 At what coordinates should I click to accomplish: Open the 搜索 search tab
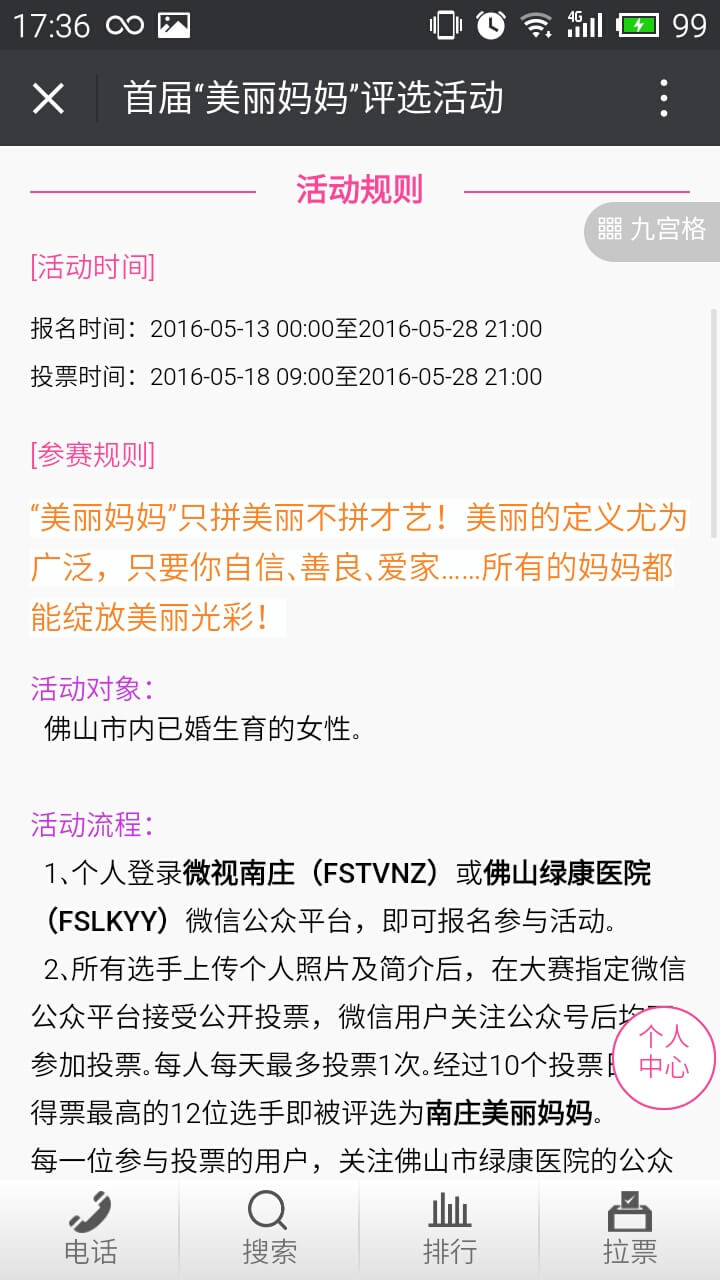click(x=269, y=1228)
